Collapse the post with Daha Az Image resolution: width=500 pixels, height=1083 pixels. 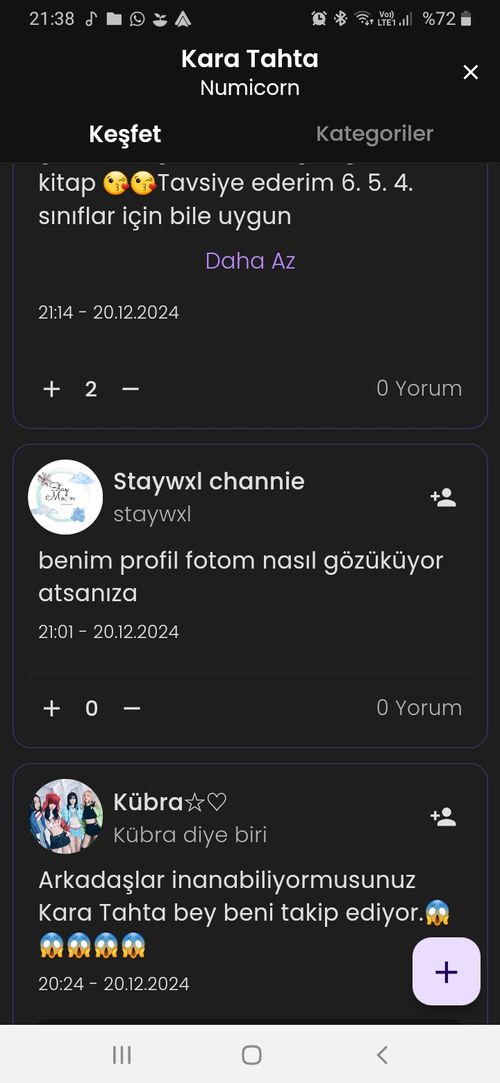[x=250, y=260]
